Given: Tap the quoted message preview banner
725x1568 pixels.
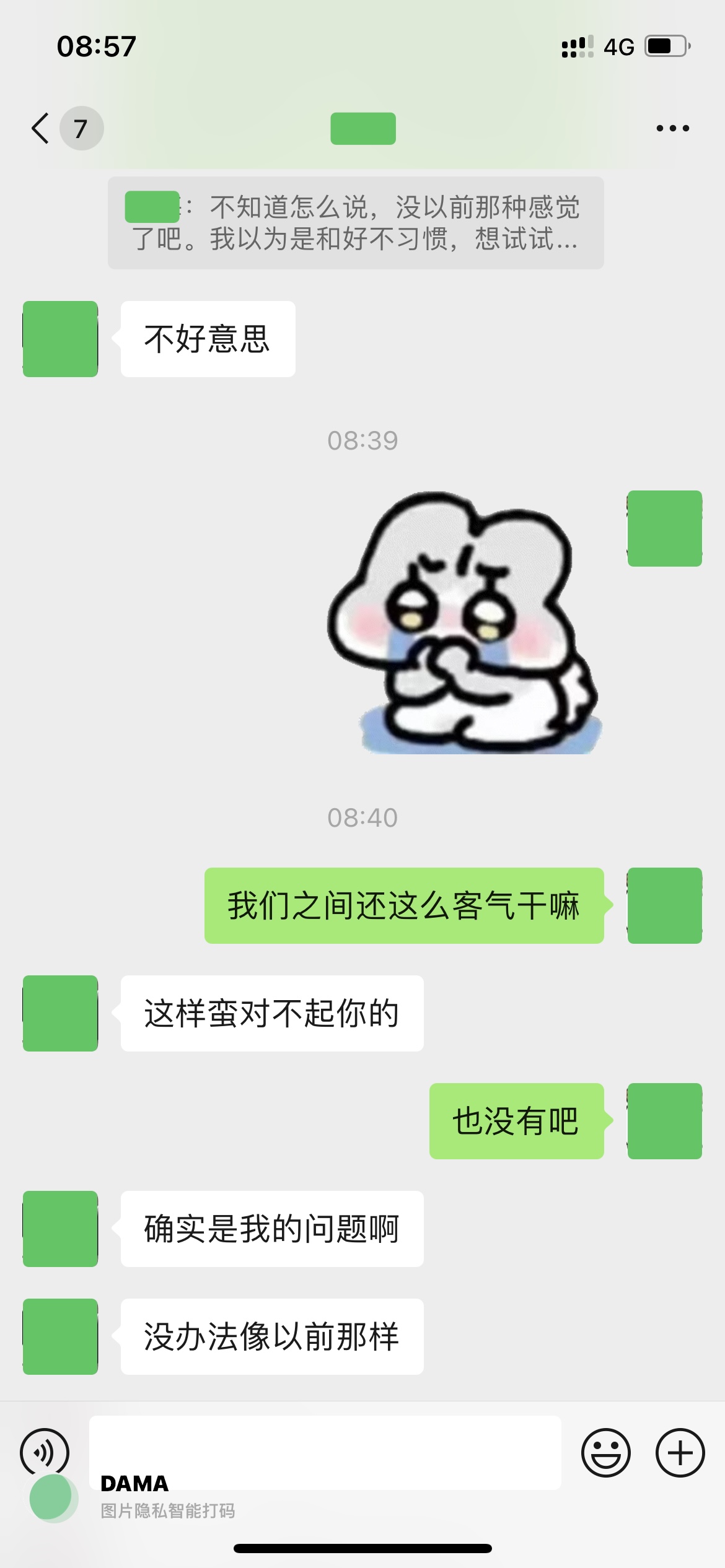Looking at the screenshot, I should click(x=356, y=223).
